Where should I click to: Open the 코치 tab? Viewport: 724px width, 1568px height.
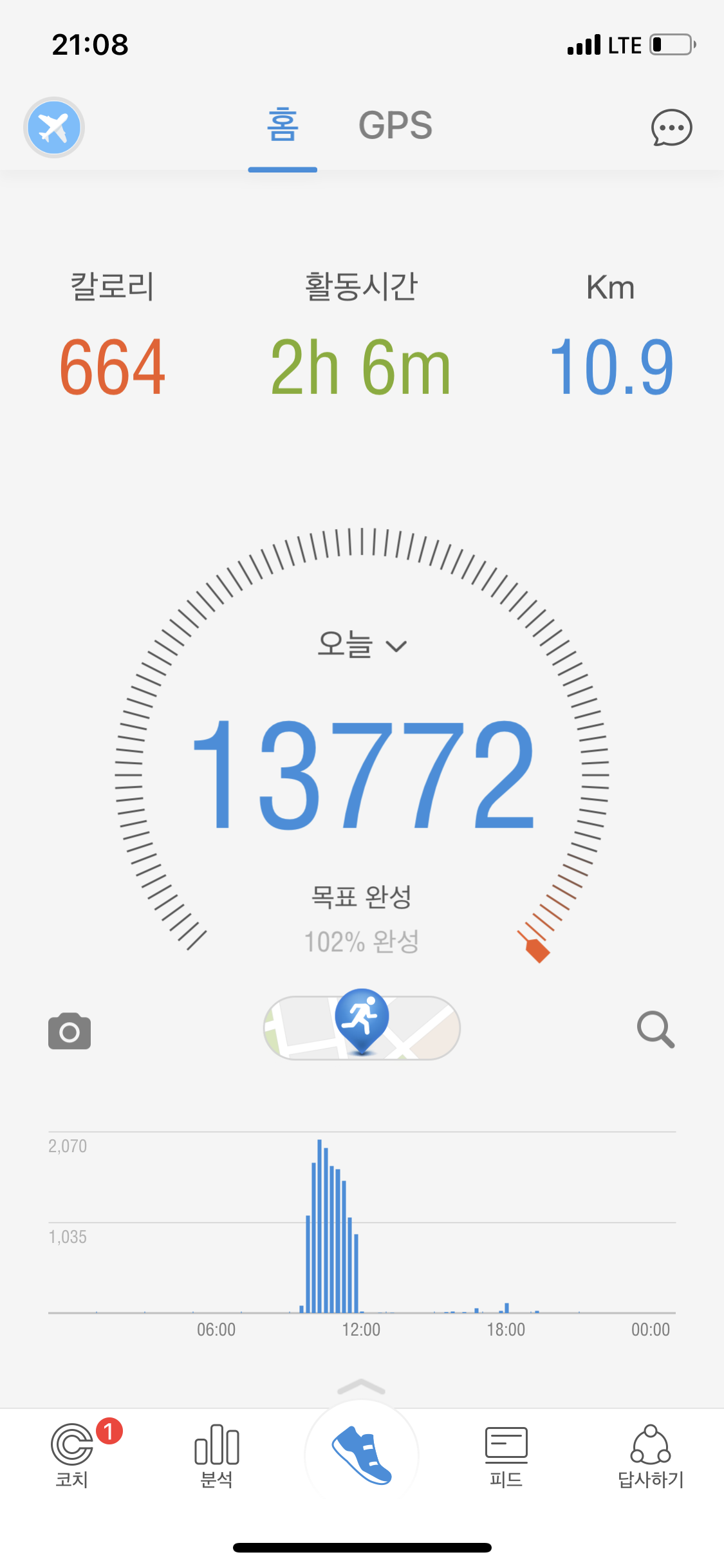click(72, 1456)
